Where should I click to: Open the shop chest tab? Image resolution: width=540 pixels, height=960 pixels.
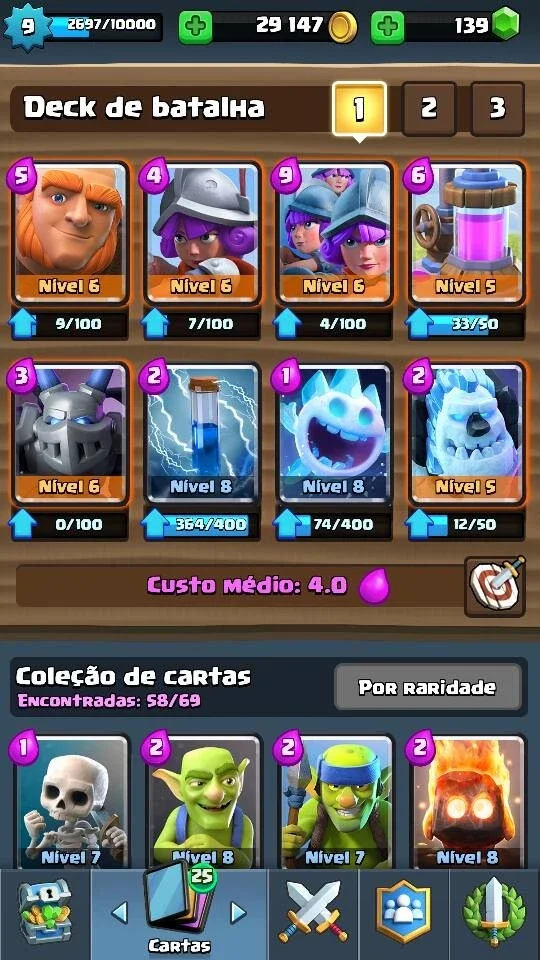click(x=45, y=914)
